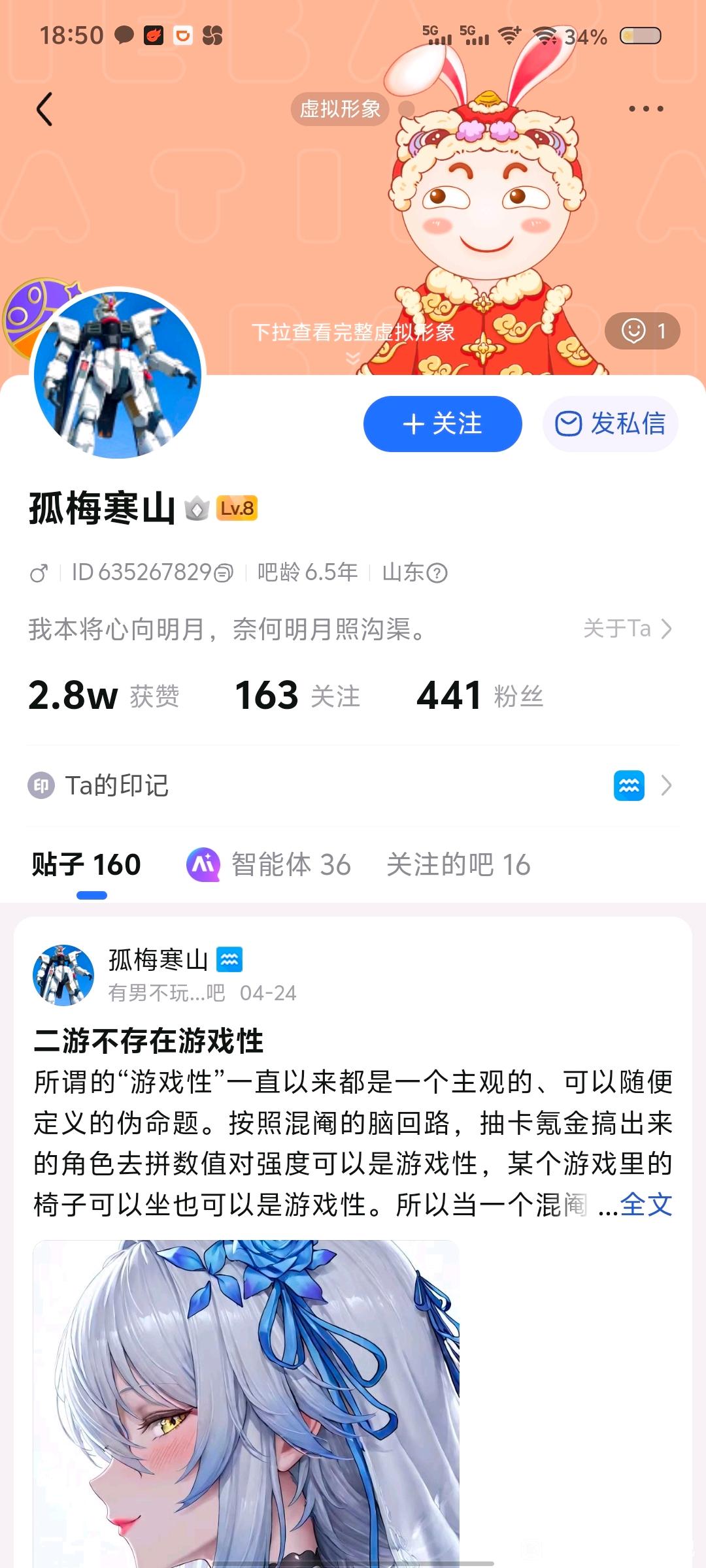Image resolution: width=706 pixels, height=1568 pixels.
Task: Tap the 虚拟形象 label chip
Action: pos(340,109)
